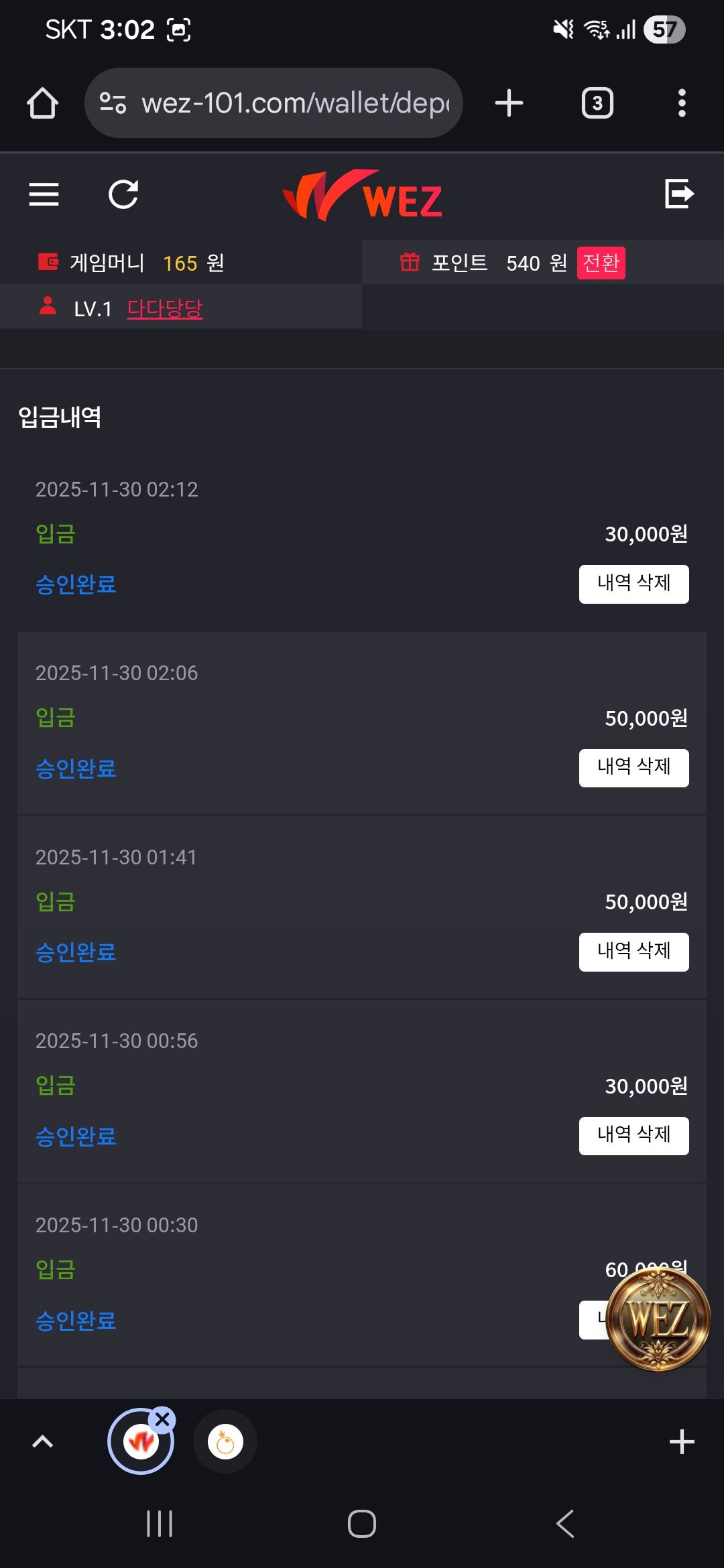724x1568 pixels.
Task: Add a tab from the bottom bar
Action: coord(682,1441)
